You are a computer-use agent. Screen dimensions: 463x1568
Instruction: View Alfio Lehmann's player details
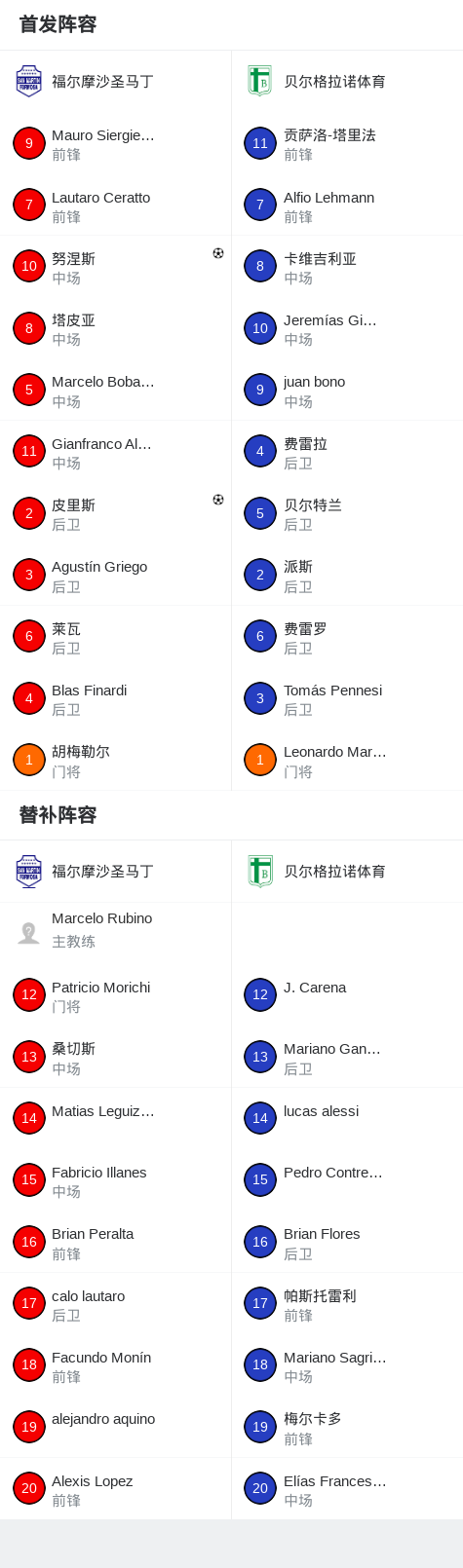pyautogui.click(x=347, y=205)
